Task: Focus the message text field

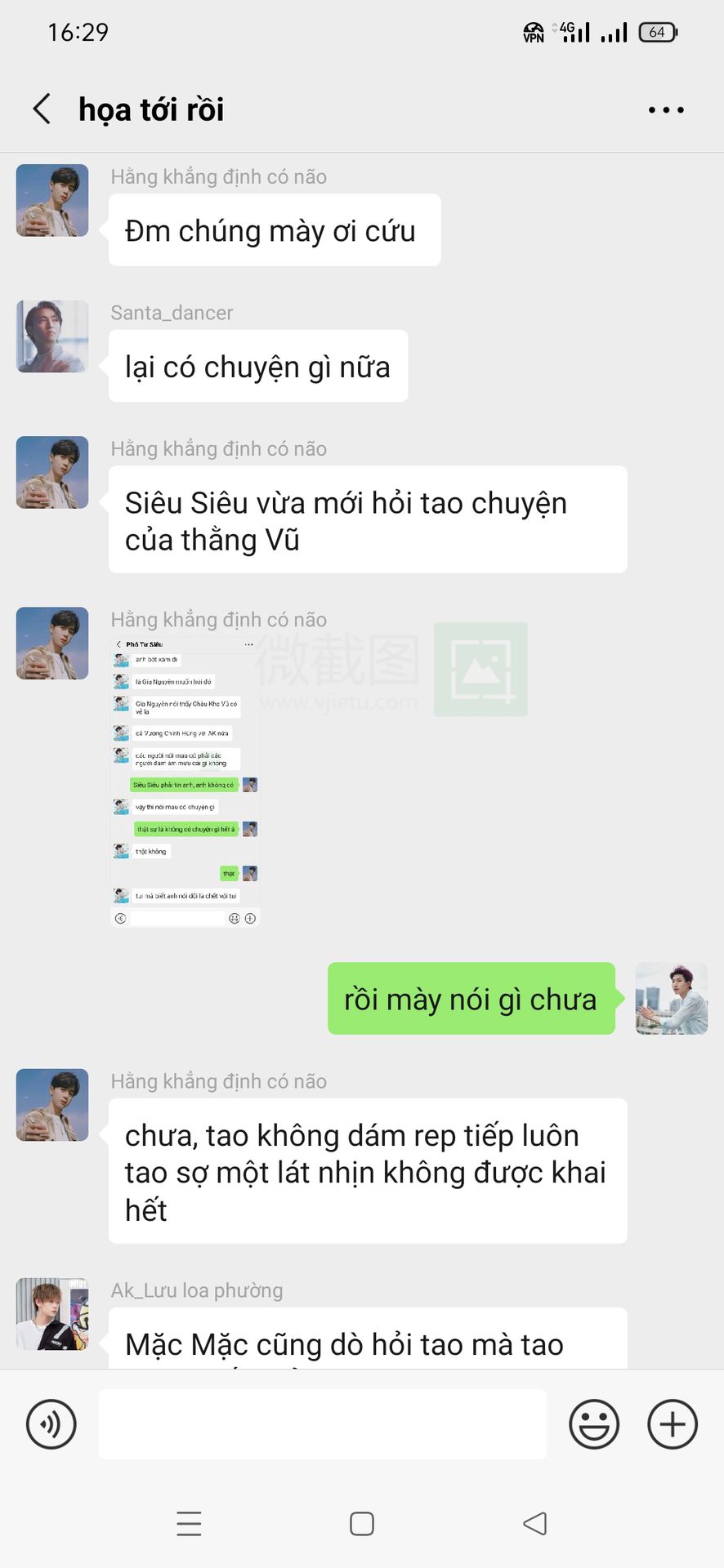Action: [x=323, y=1424]
